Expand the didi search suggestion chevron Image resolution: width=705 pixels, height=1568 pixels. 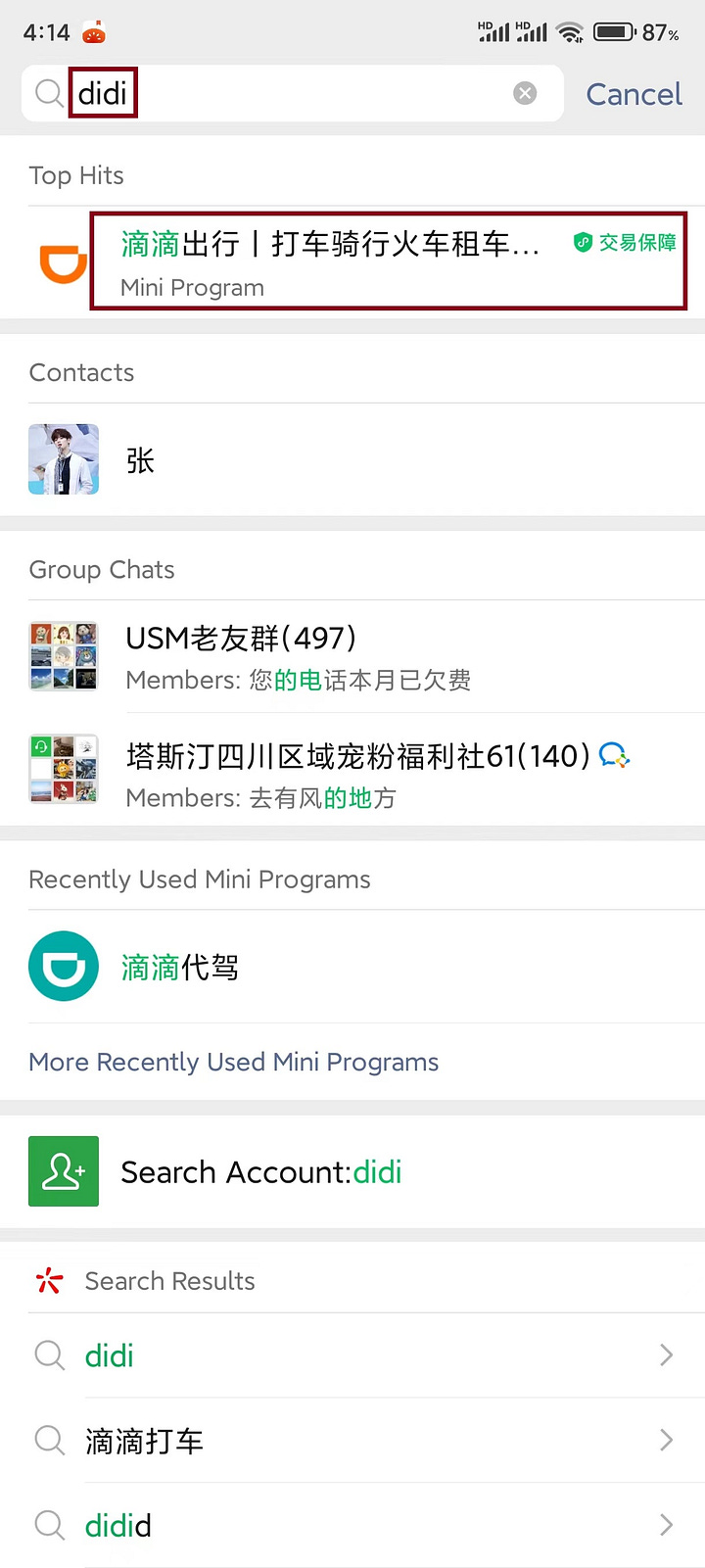click(x=667, y=1354)
